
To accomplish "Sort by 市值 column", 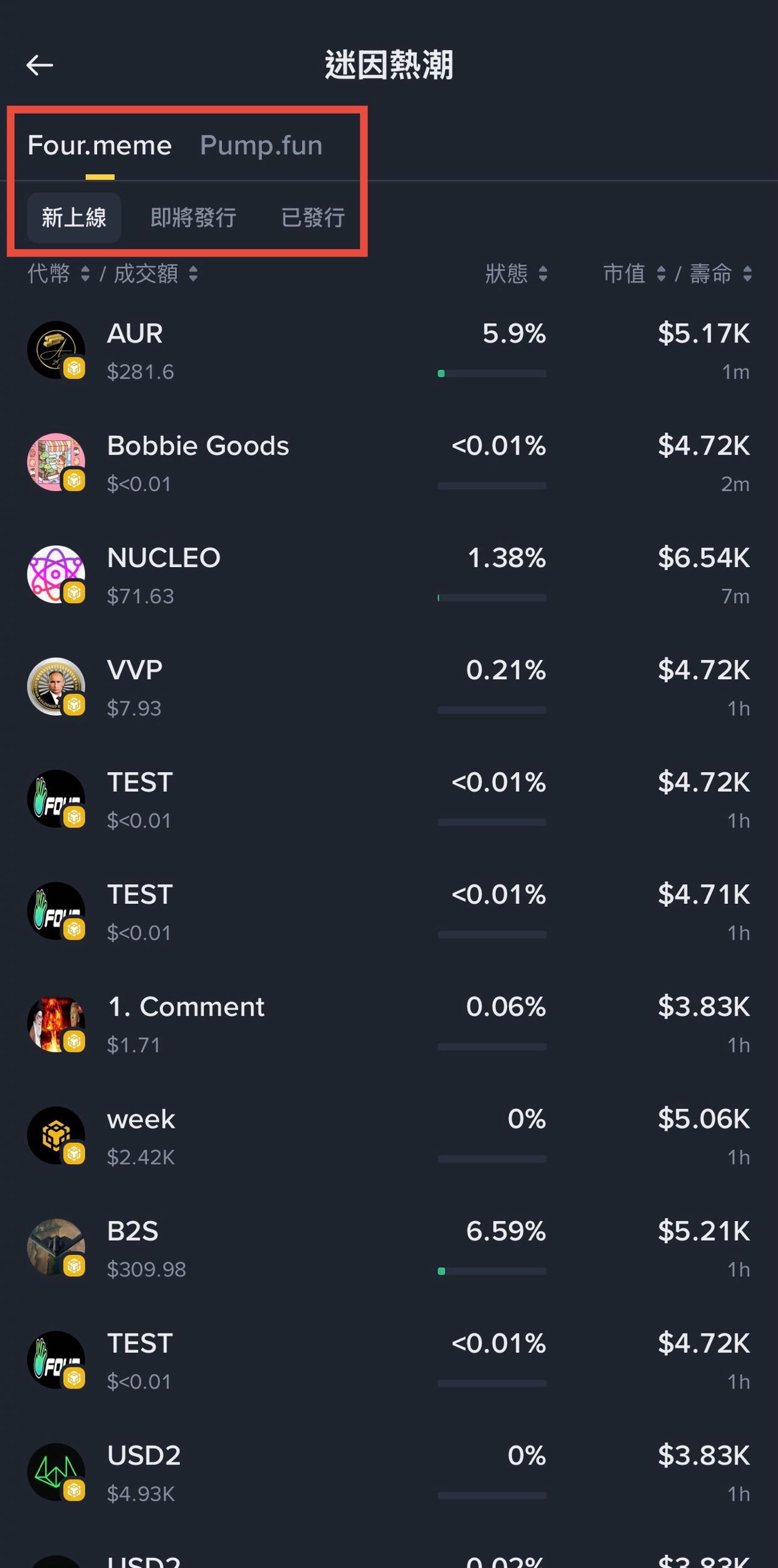I will (633, 273).
